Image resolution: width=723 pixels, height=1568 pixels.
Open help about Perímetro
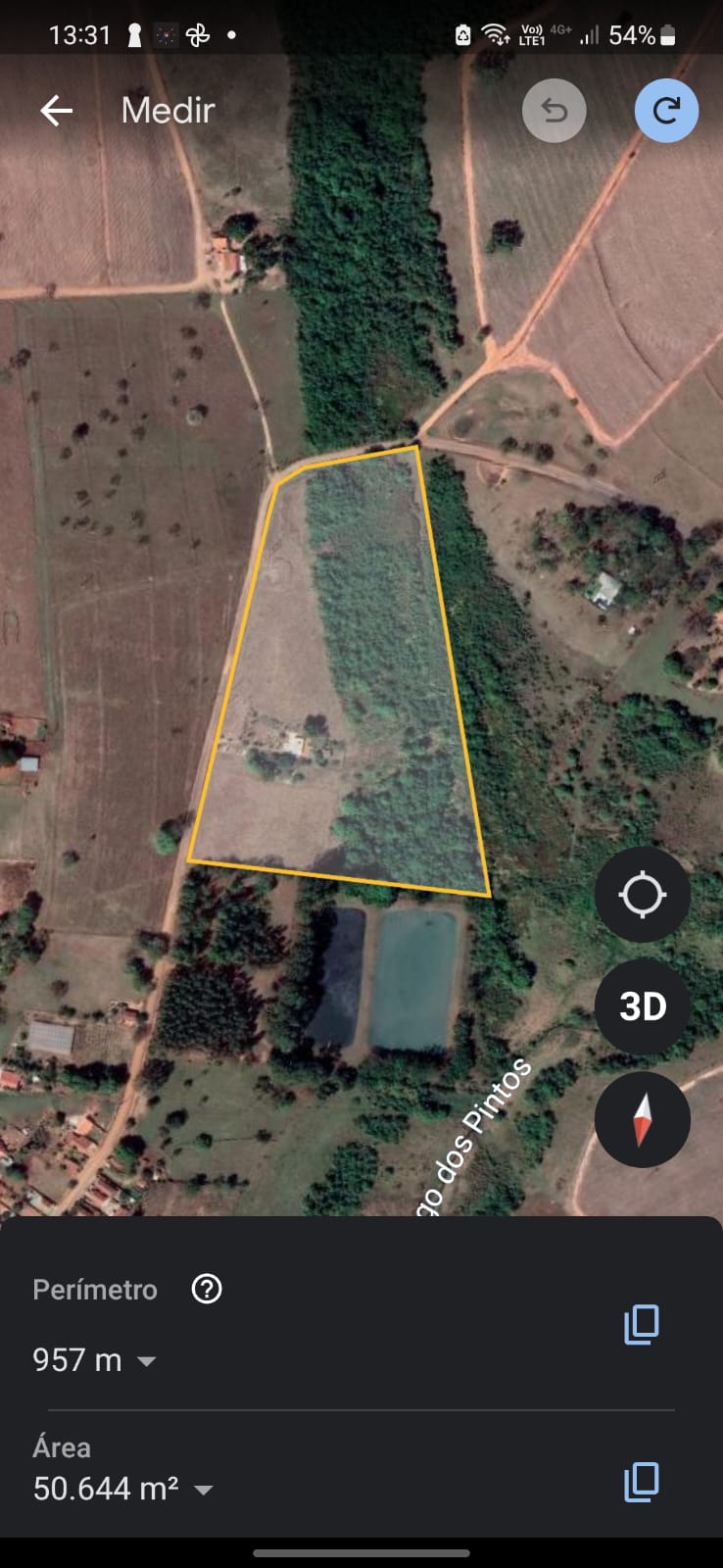(207, 1289)
